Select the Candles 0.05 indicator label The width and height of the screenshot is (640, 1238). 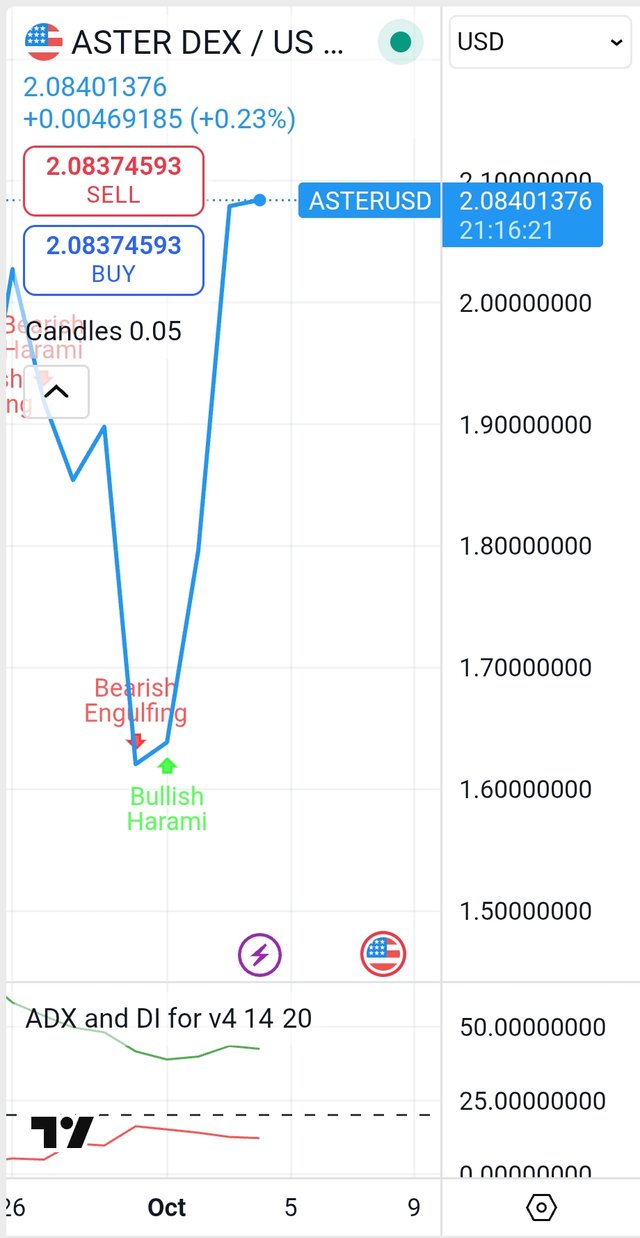click(104, 331)
